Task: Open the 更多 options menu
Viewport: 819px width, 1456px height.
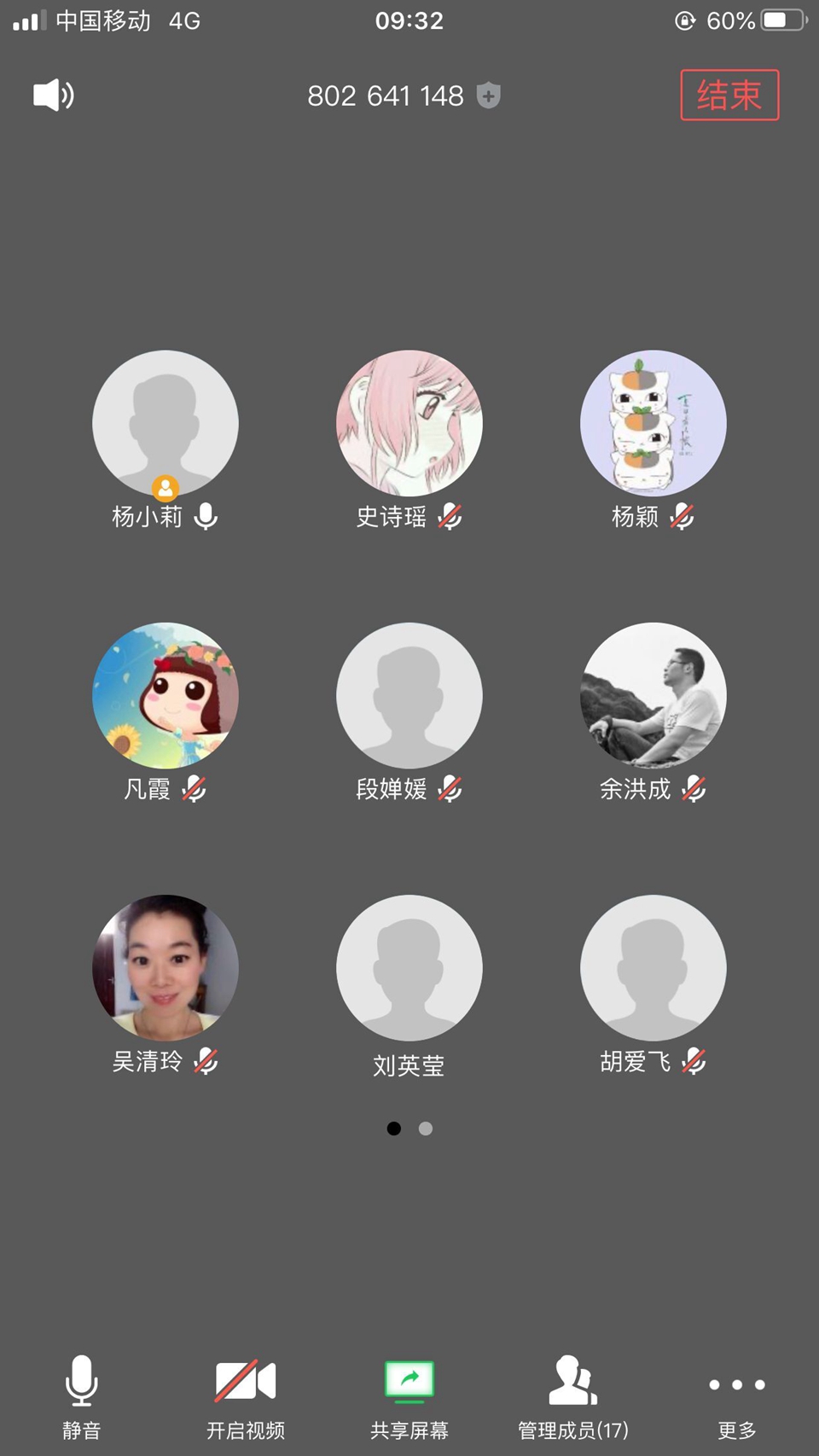Action: pos(737,1396)
